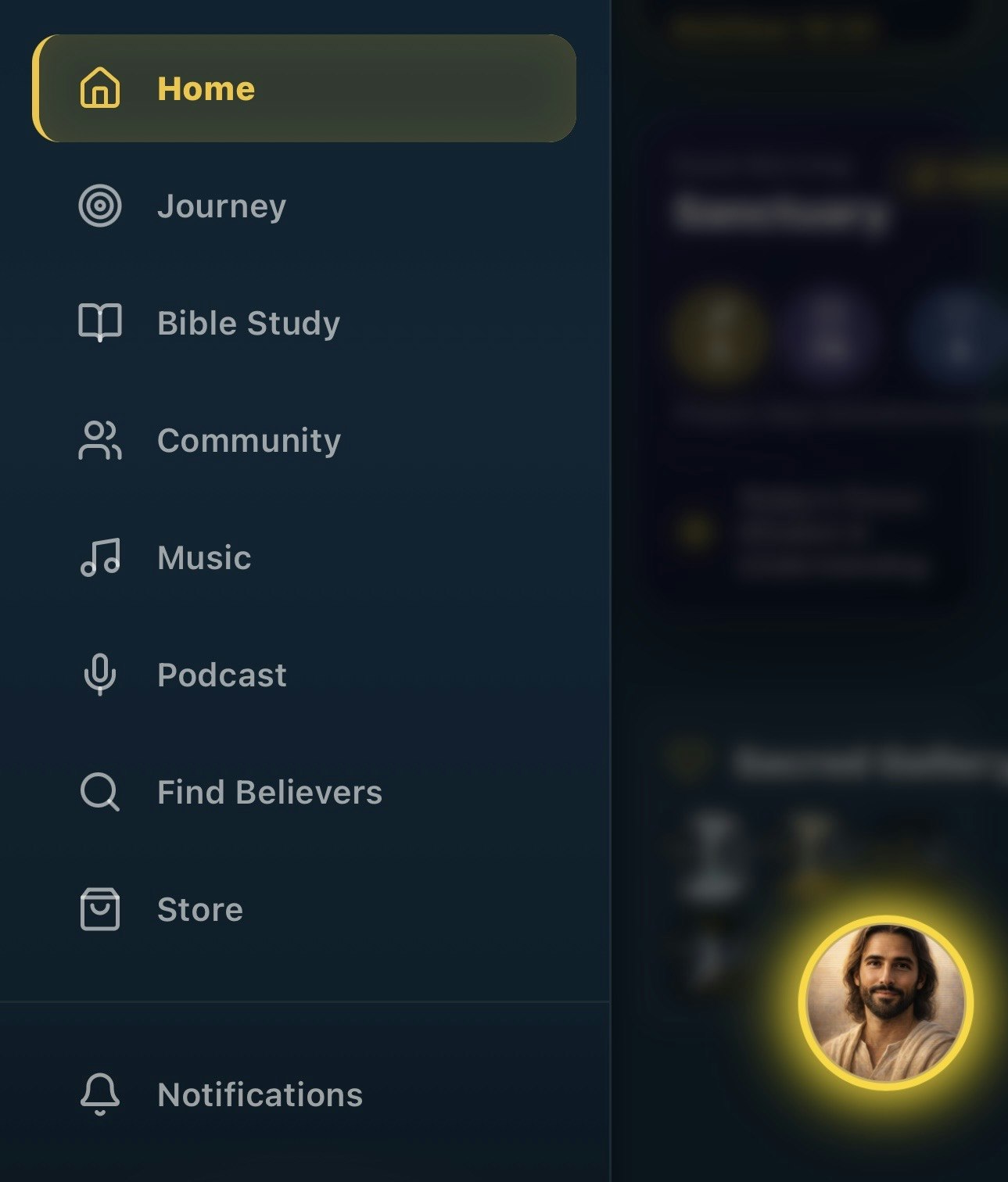Click the Find Believers magnifier icon
1008x1182 pixels.
pos(99,791)
